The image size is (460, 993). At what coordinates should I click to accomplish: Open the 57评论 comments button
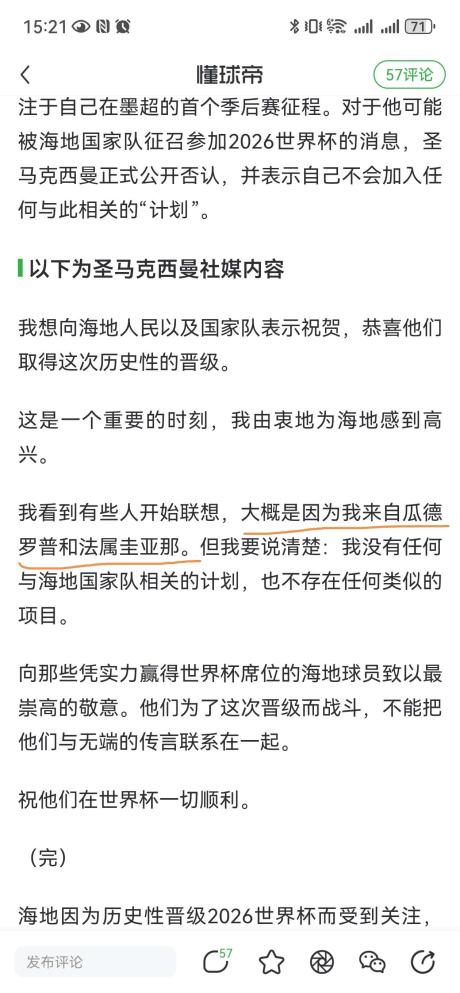[409, 75]
